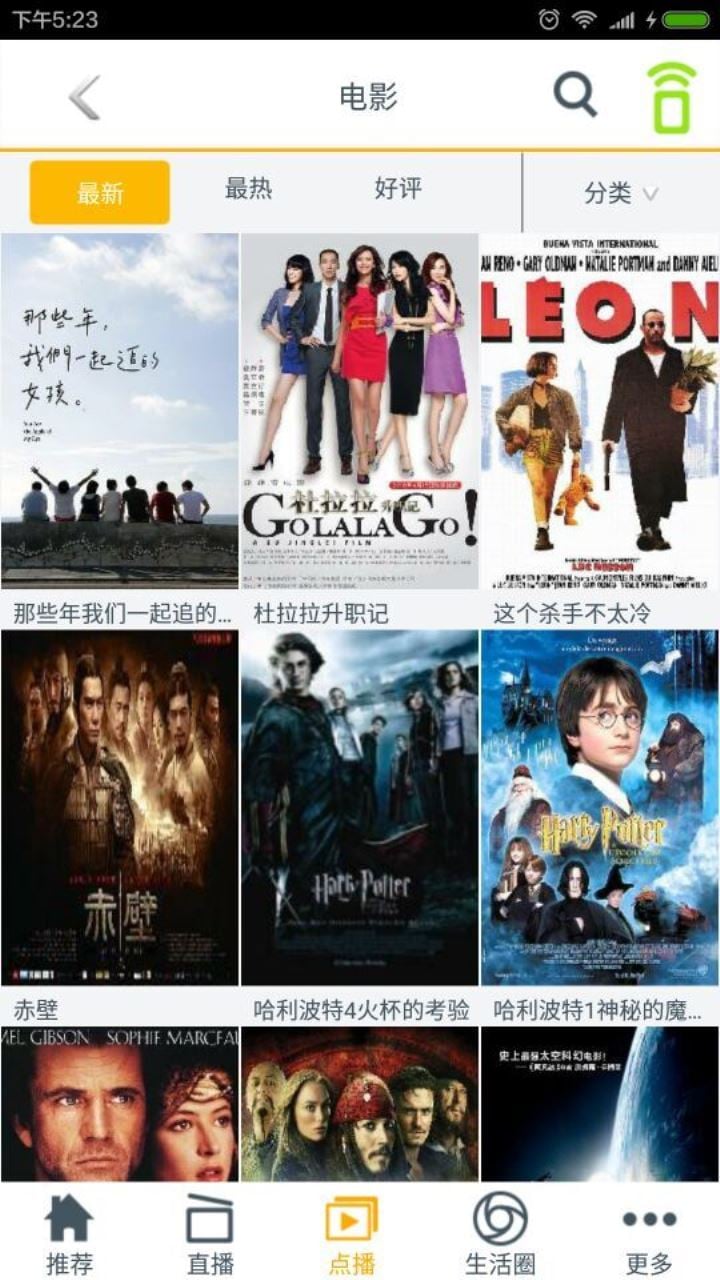Viewport: 720px width, 1280px height.
Task: Switch to the 直播 tab
Action: (x=211, y=1235)
